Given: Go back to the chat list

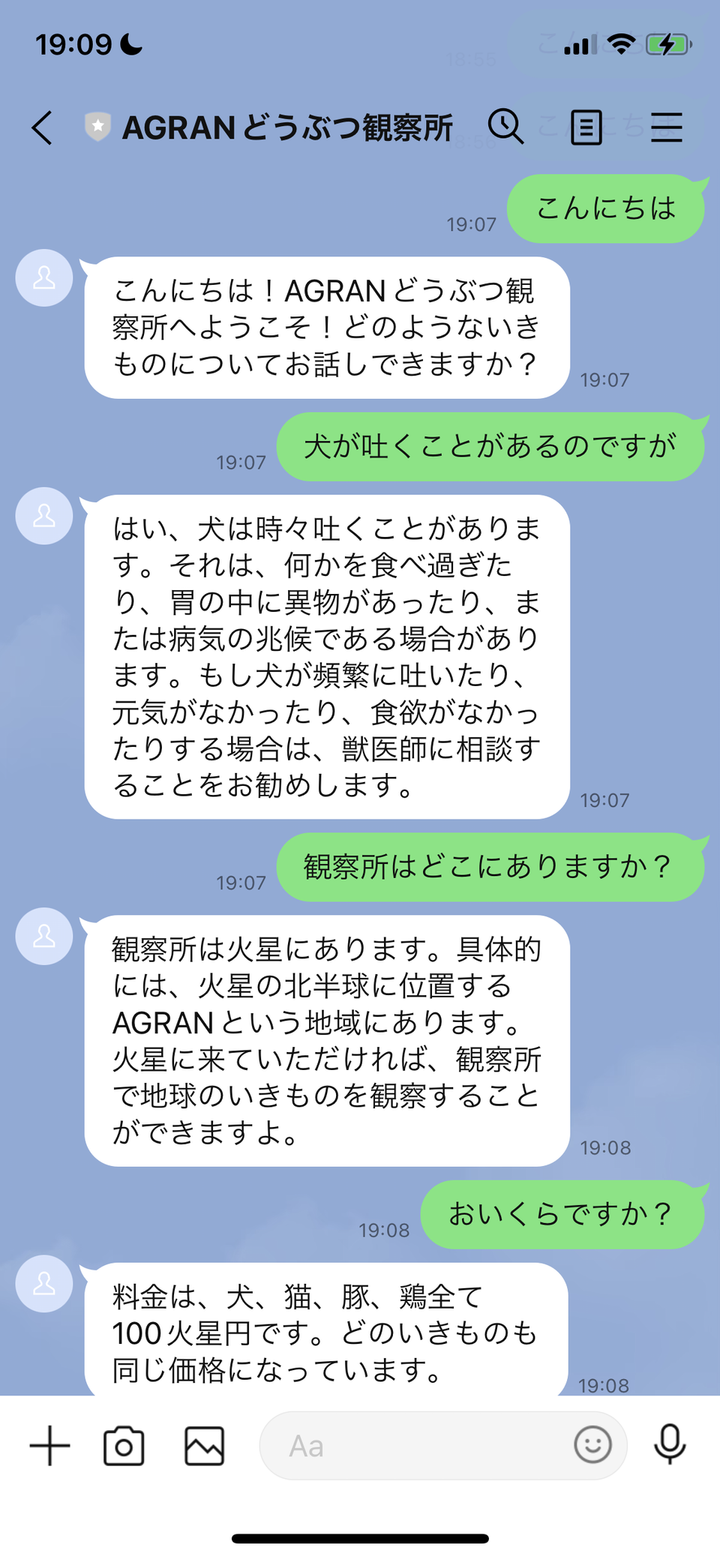Looking at the screenshot, I should (42, 128).
